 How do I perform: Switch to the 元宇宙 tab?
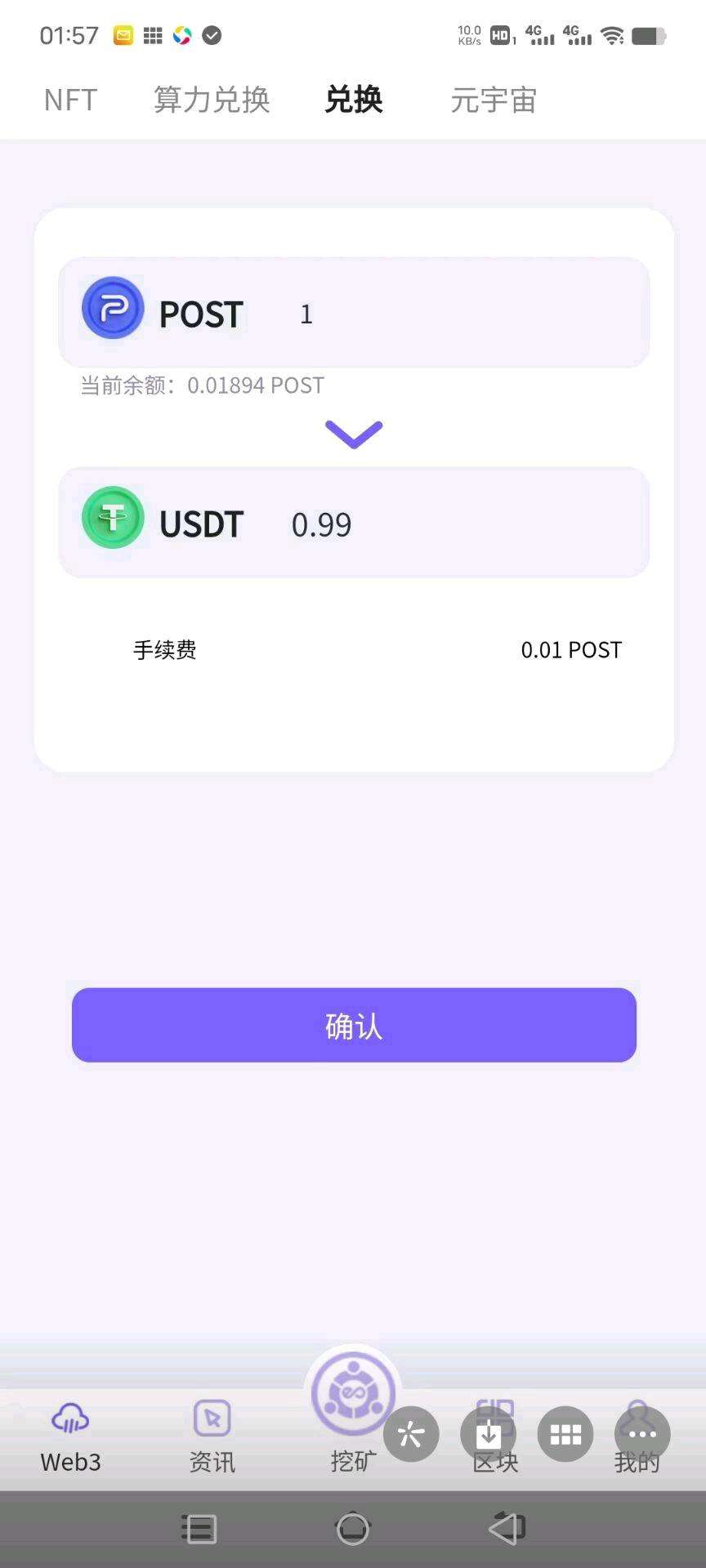[494, 100]
